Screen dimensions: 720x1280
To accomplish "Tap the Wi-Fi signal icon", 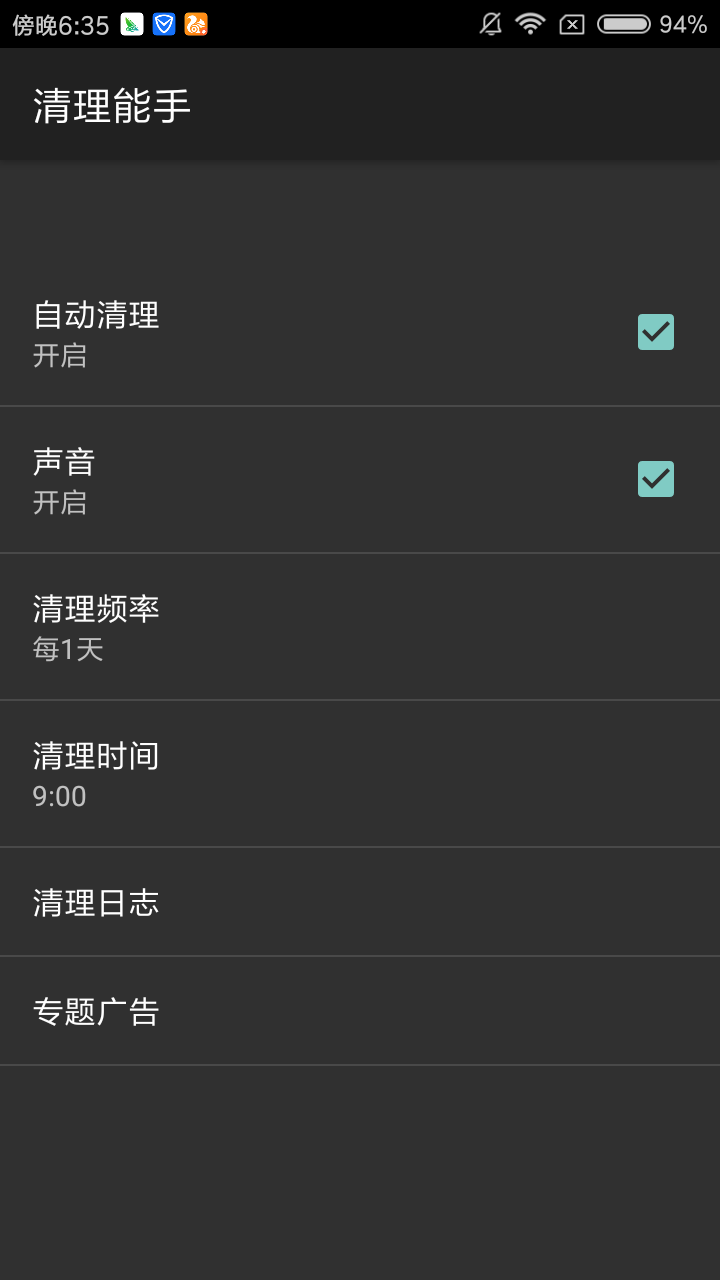I will click(530, 22).
